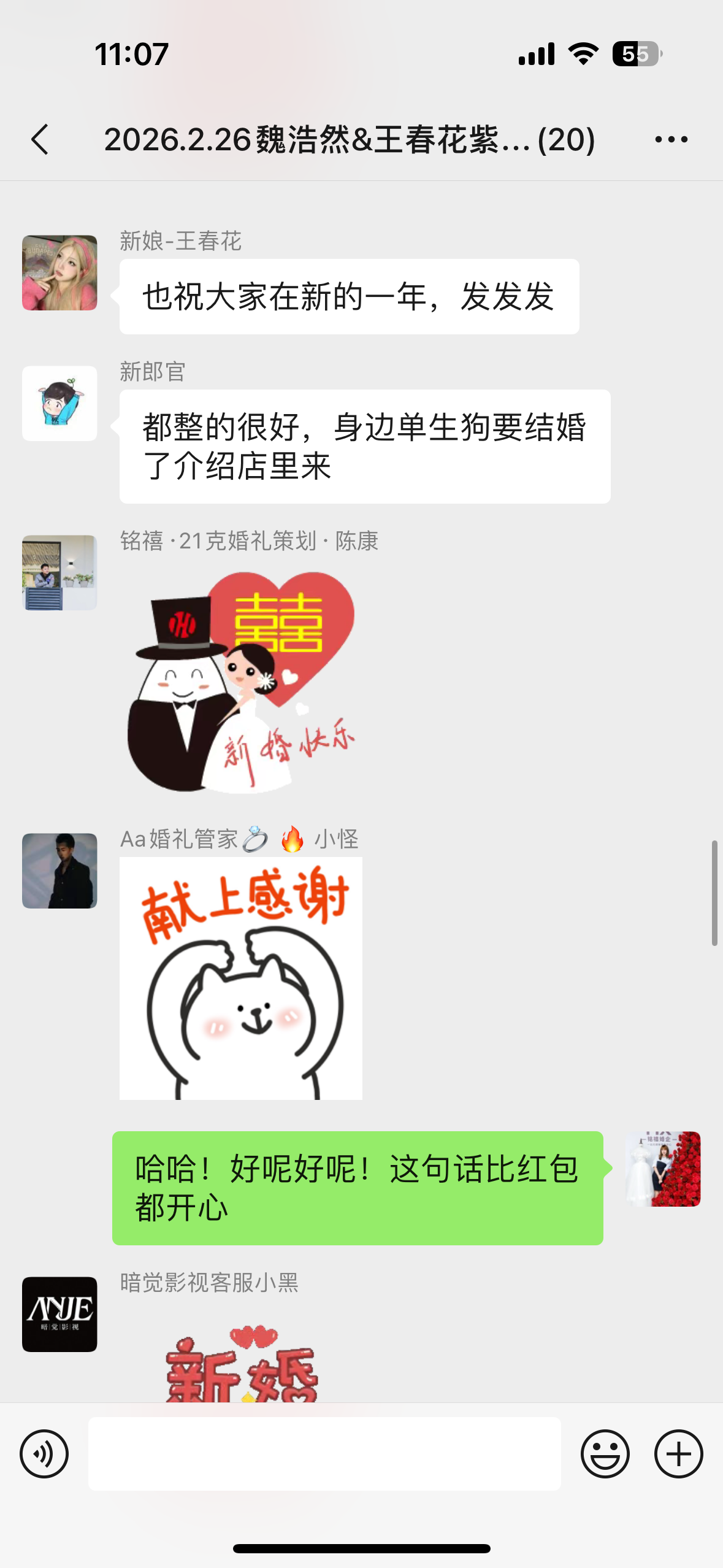Image resolution: width=723 pixels, height=1568 pixels.
Task: Focus the message text field
Action: tap(324, 1453)
